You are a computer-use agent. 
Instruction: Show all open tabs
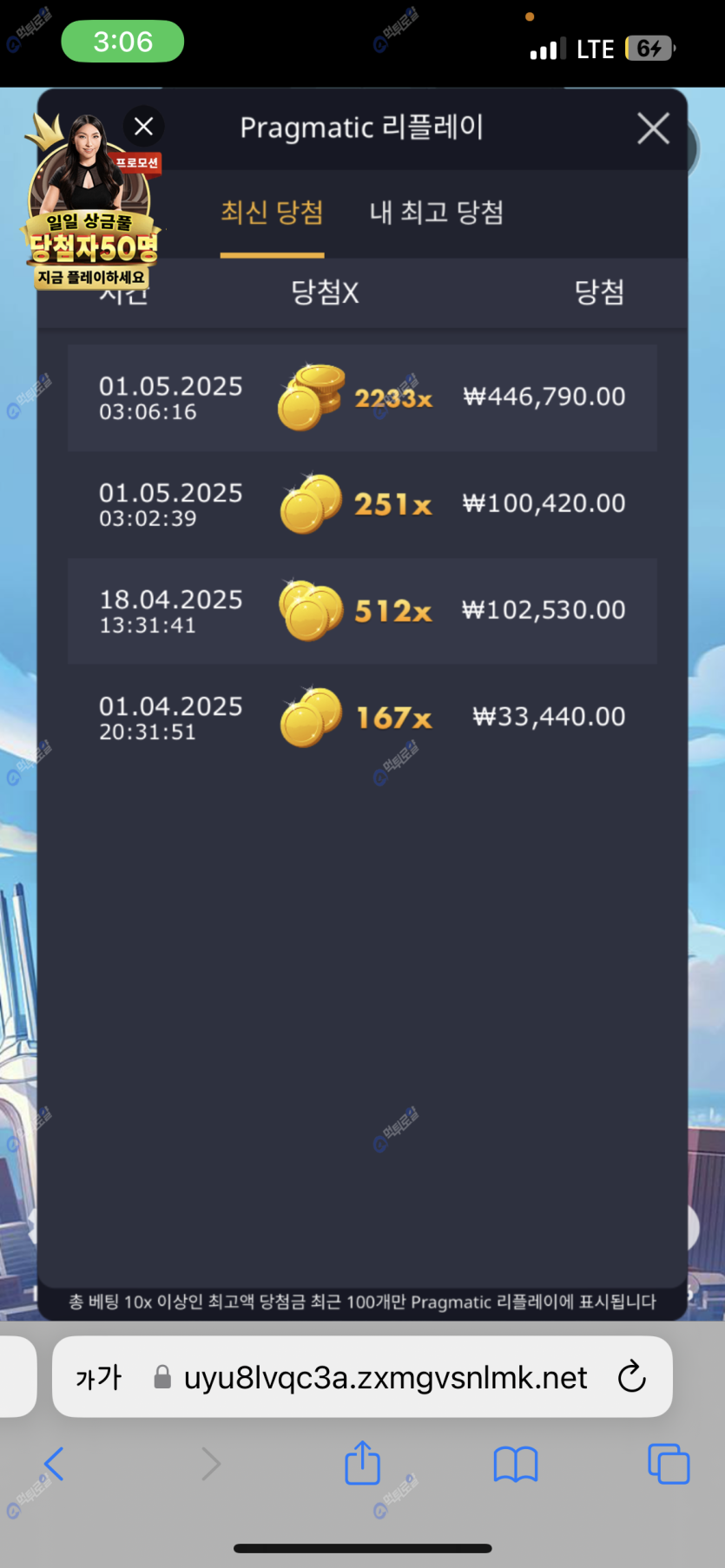(x=669, y=1464)
